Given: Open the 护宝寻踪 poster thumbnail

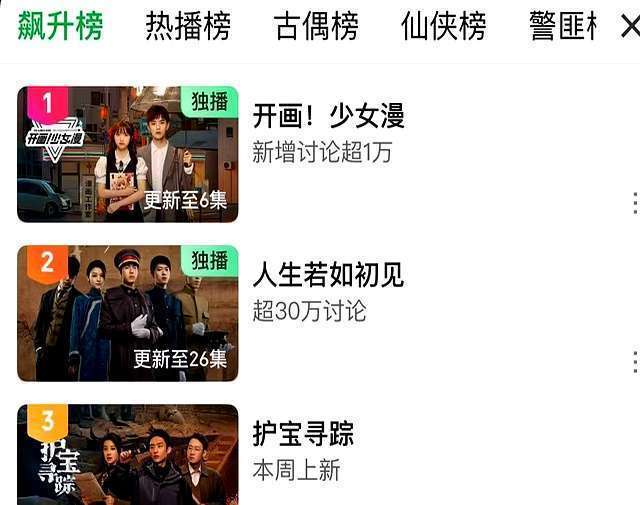Looking at the screenshot, I should coord(128,455).
